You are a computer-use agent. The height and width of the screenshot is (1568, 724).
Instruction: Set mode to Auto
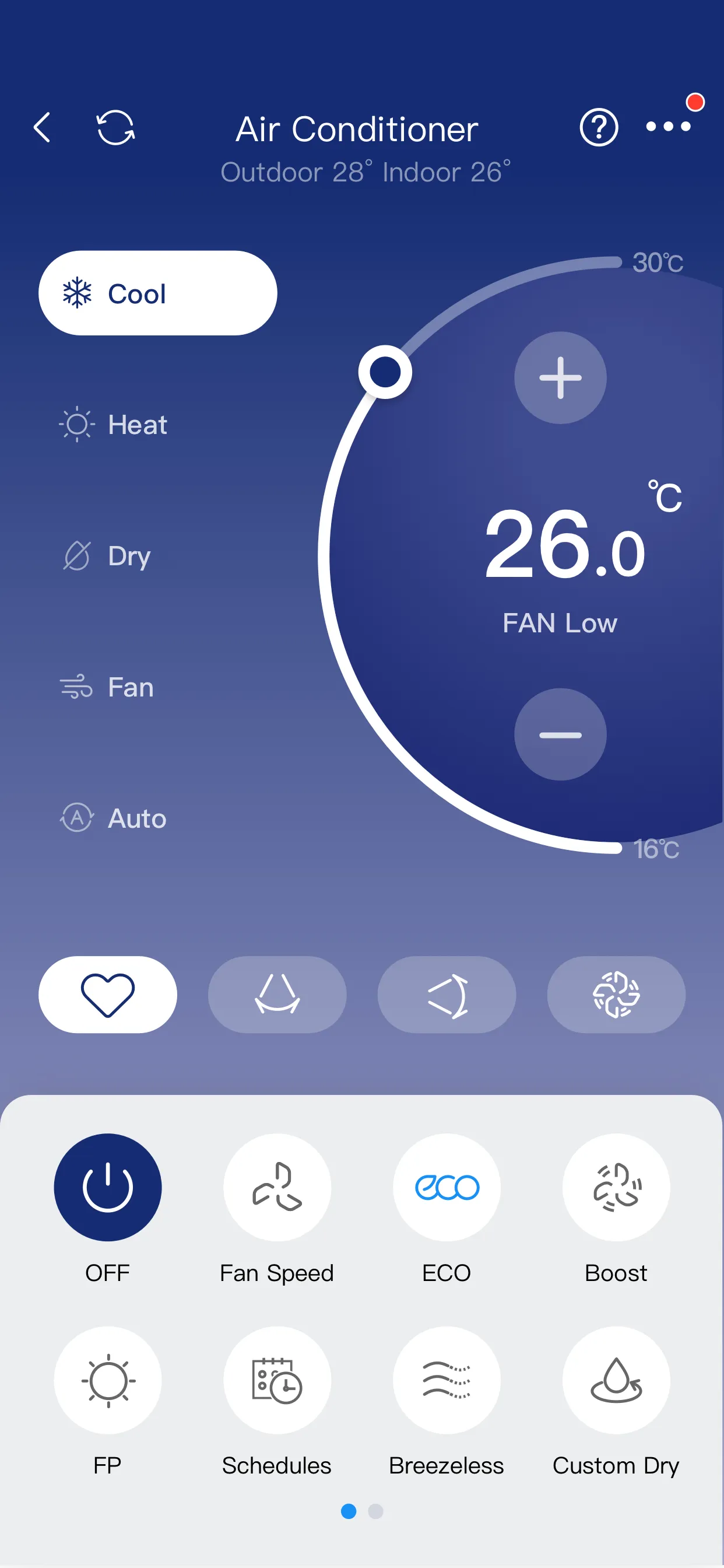(x=136, y=818)
